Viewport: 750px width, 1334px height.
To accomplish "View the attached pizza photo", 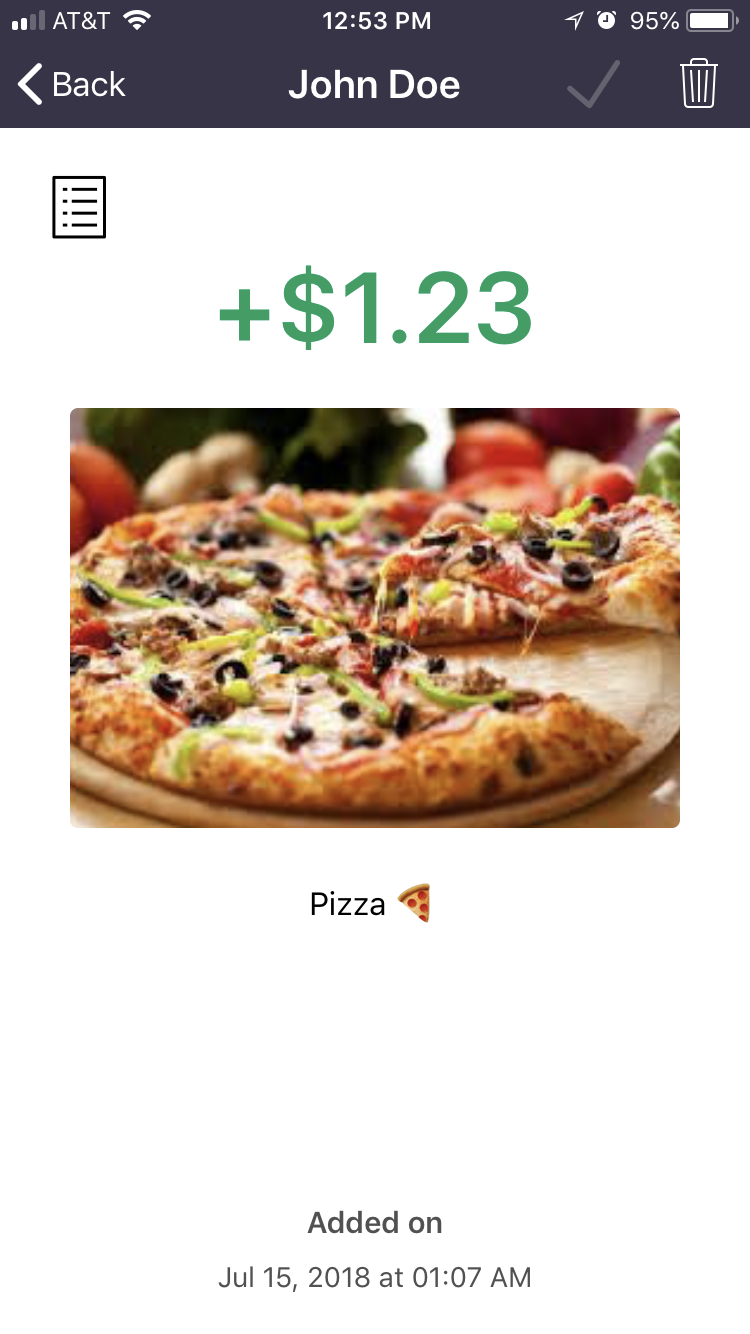I will [x=375, y=617].
